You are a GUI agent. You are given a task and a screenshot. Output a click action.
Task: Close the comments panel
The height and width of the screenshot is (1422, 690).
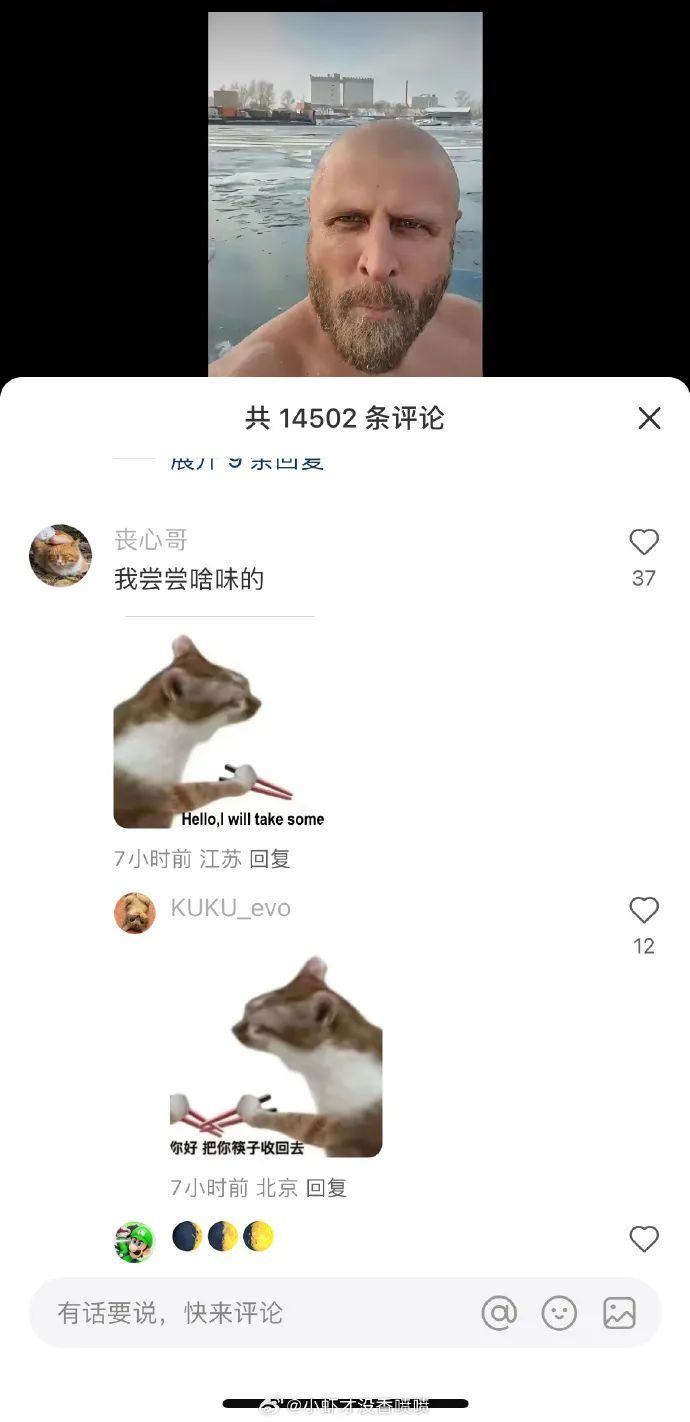(x=649, y=418)
